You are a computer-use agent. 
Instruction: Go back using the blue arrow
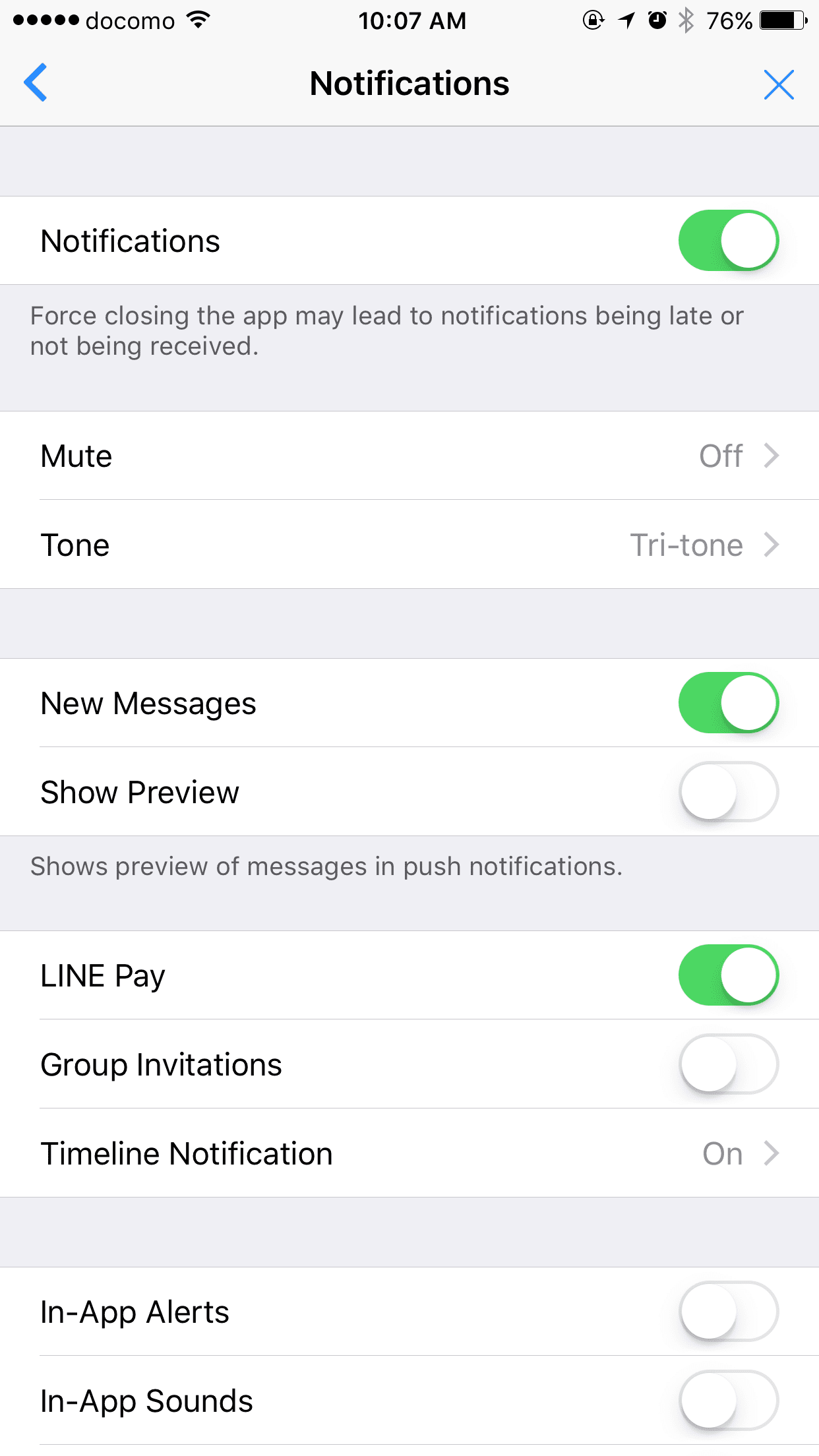[x=36, y=83]
